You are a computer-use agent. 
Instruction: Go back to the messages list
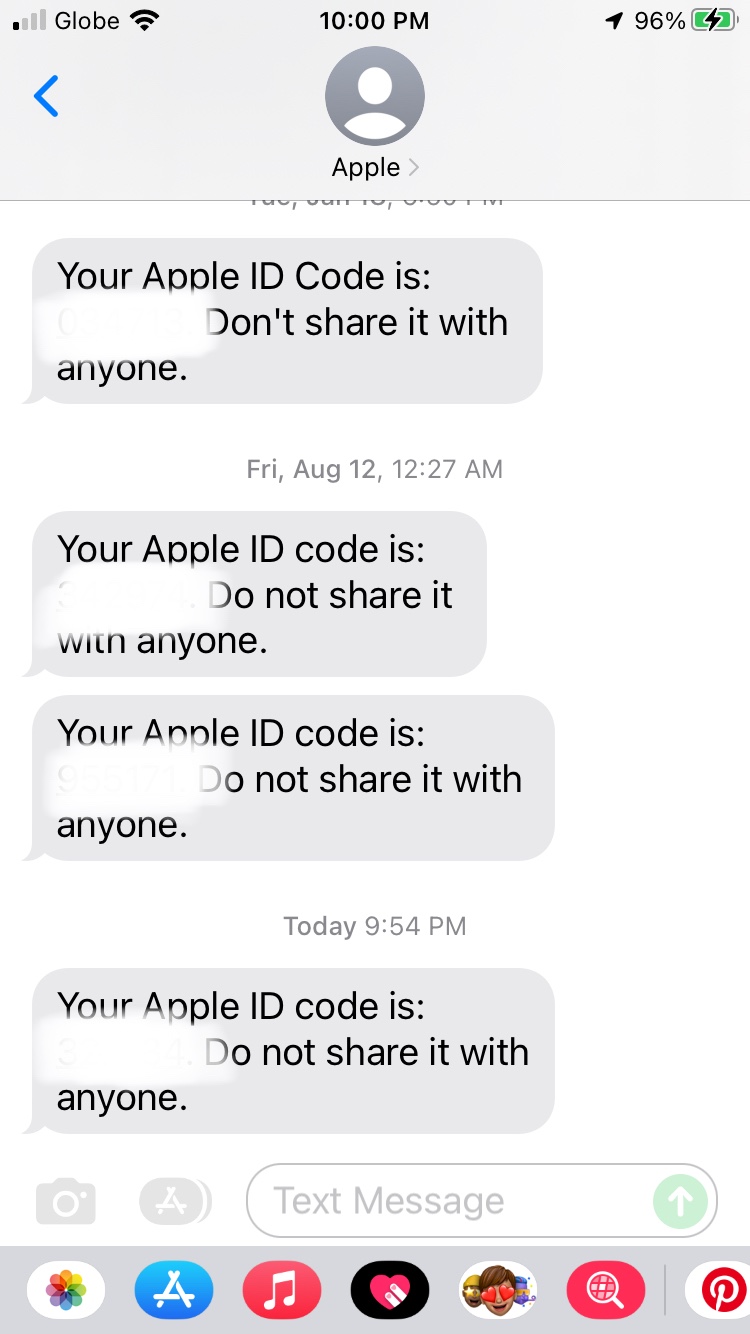click(46, 96)
